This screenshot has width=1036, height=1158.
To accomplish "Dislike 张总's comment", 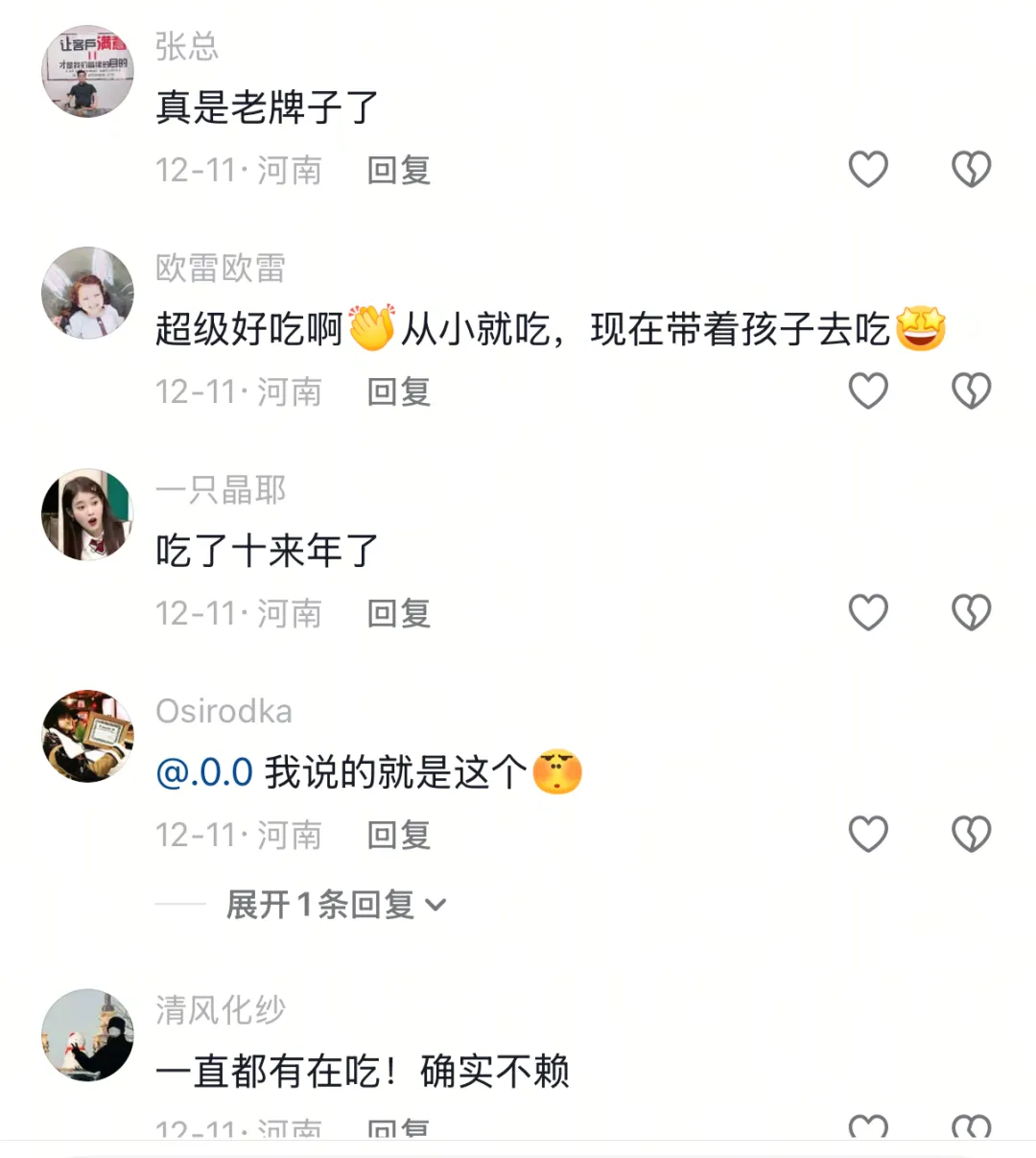I will (971, 170).
